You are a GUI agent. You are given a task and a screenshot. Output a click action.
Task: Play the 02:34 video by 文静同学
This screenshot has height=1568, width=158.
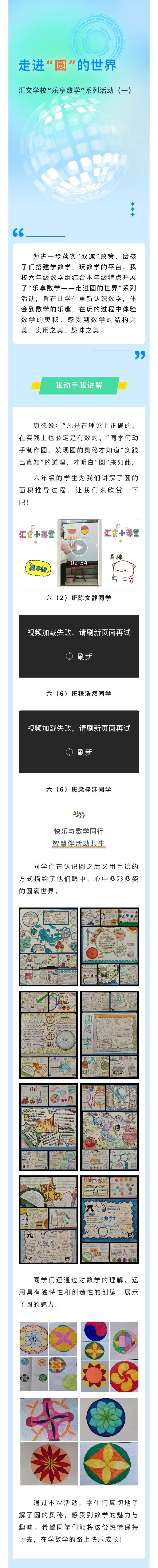coord(79,547)
